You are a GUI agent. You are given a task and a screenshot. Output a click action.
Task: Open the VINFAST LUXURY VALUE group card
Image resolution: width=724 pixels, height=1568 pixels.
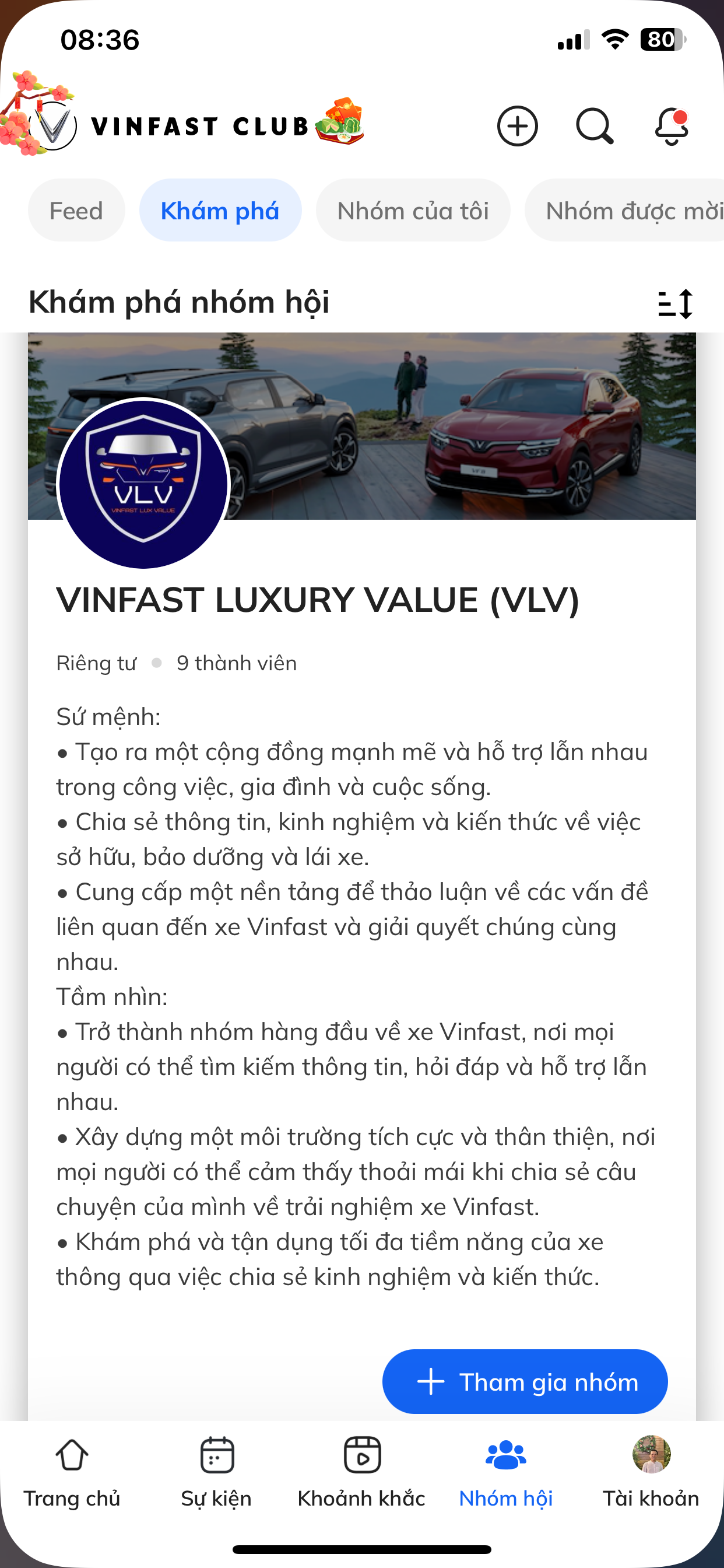pyautogui.click(x=318, y=600)
